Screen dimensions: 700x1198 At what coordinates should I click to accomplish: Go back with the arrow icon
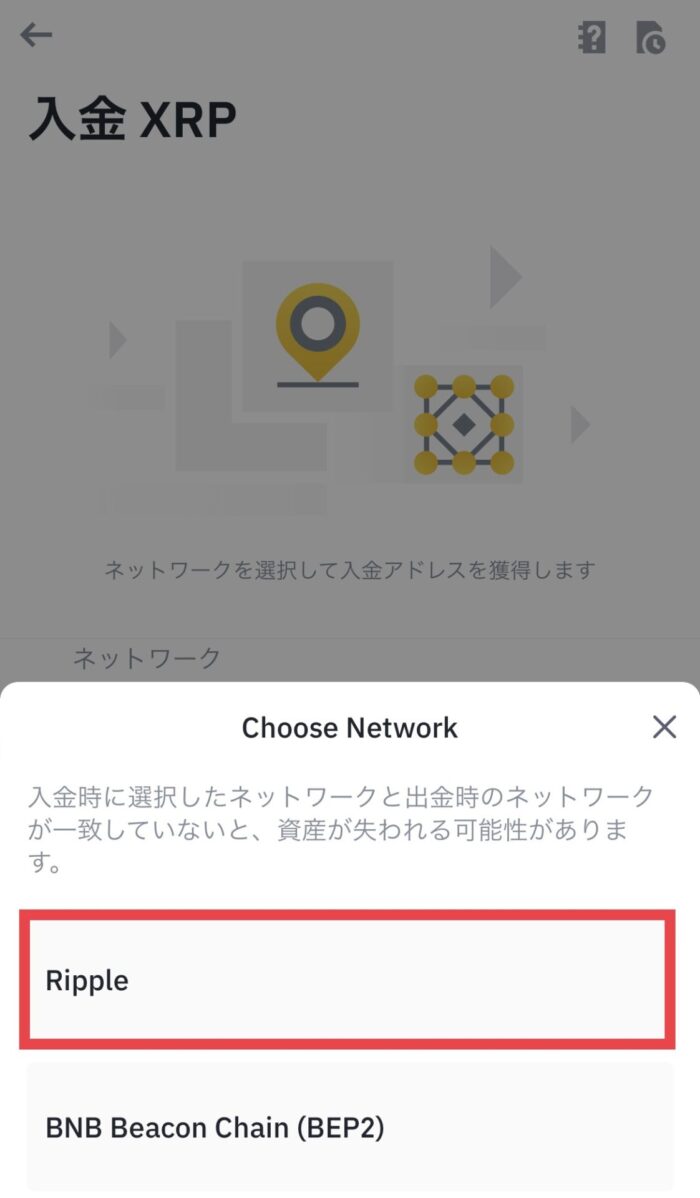[x=36, y=36]
